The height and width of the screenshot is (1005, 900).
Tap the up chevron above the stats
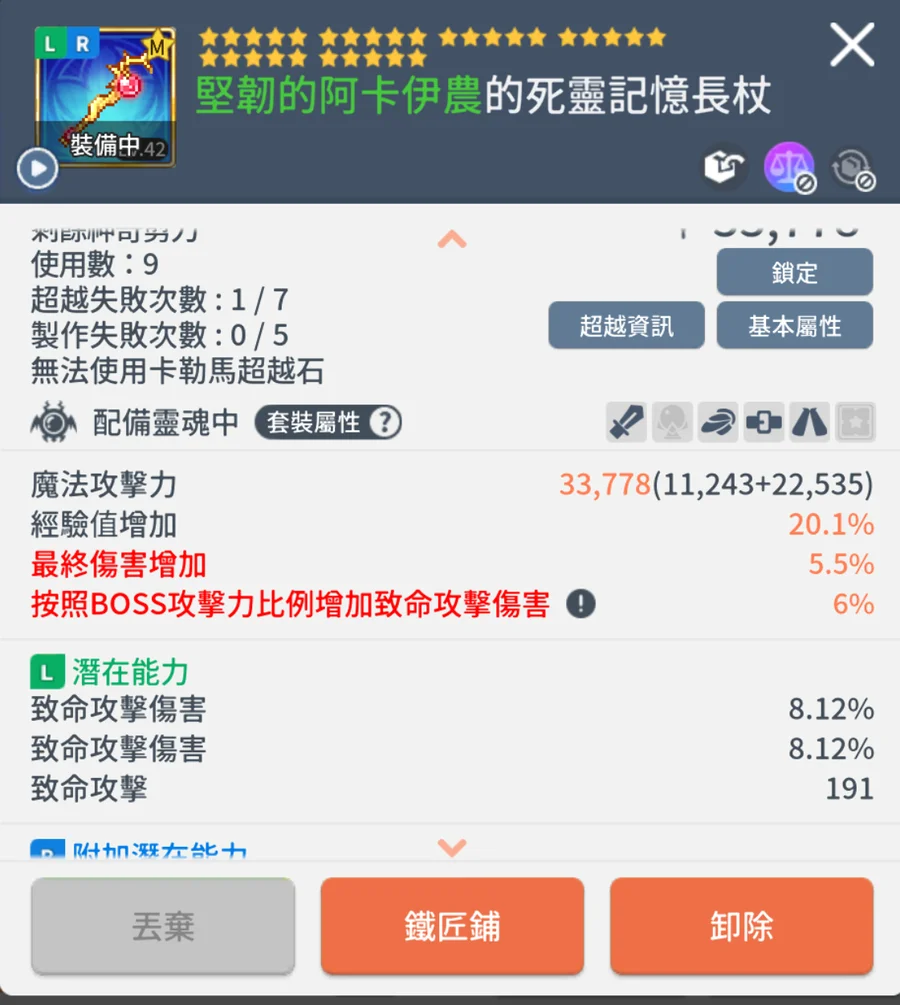pos(452,239)
